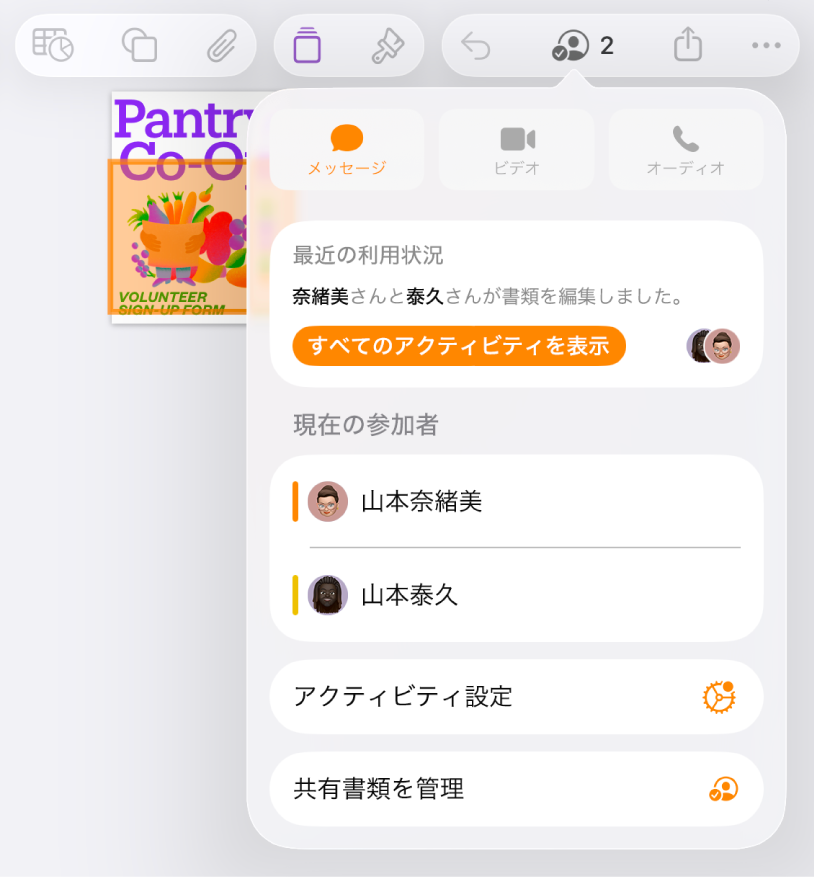This screenshot has height=878, width=814.
Task: Open the More ellipsis icon
Action: pyautogui.click(x=766, y=45)
